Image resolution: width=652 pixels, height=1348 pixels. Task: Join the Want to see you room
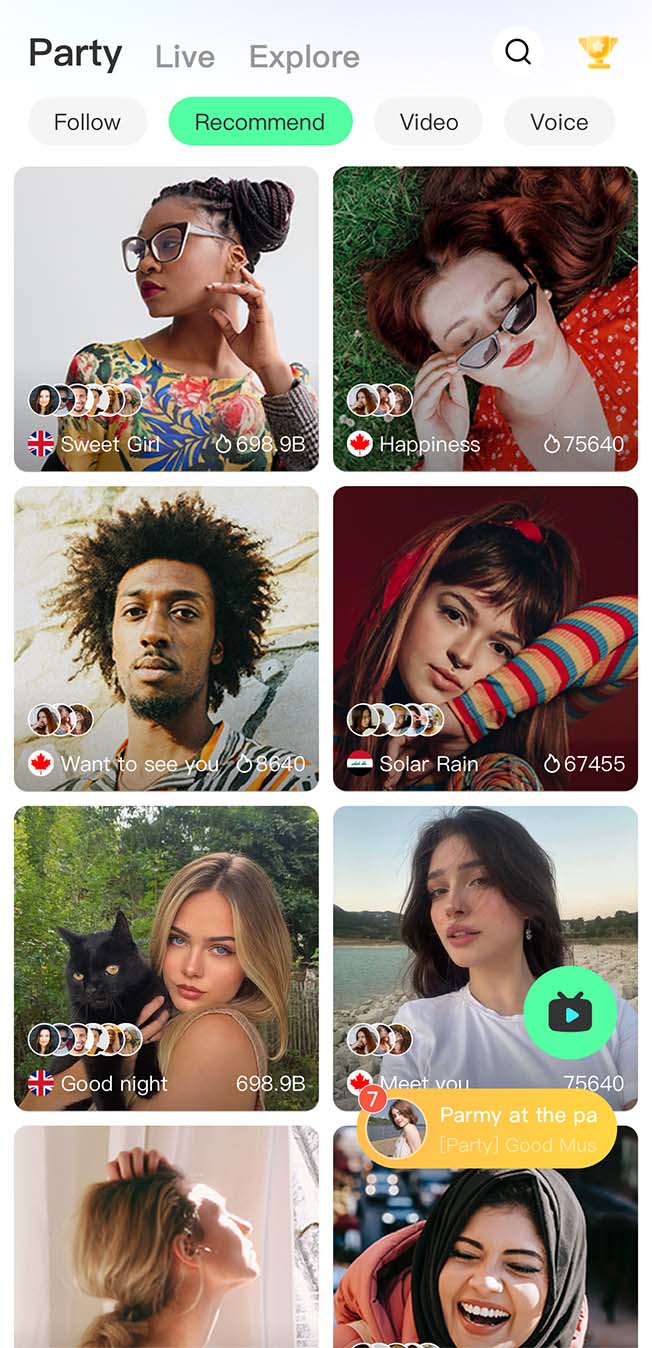point(166,638)
